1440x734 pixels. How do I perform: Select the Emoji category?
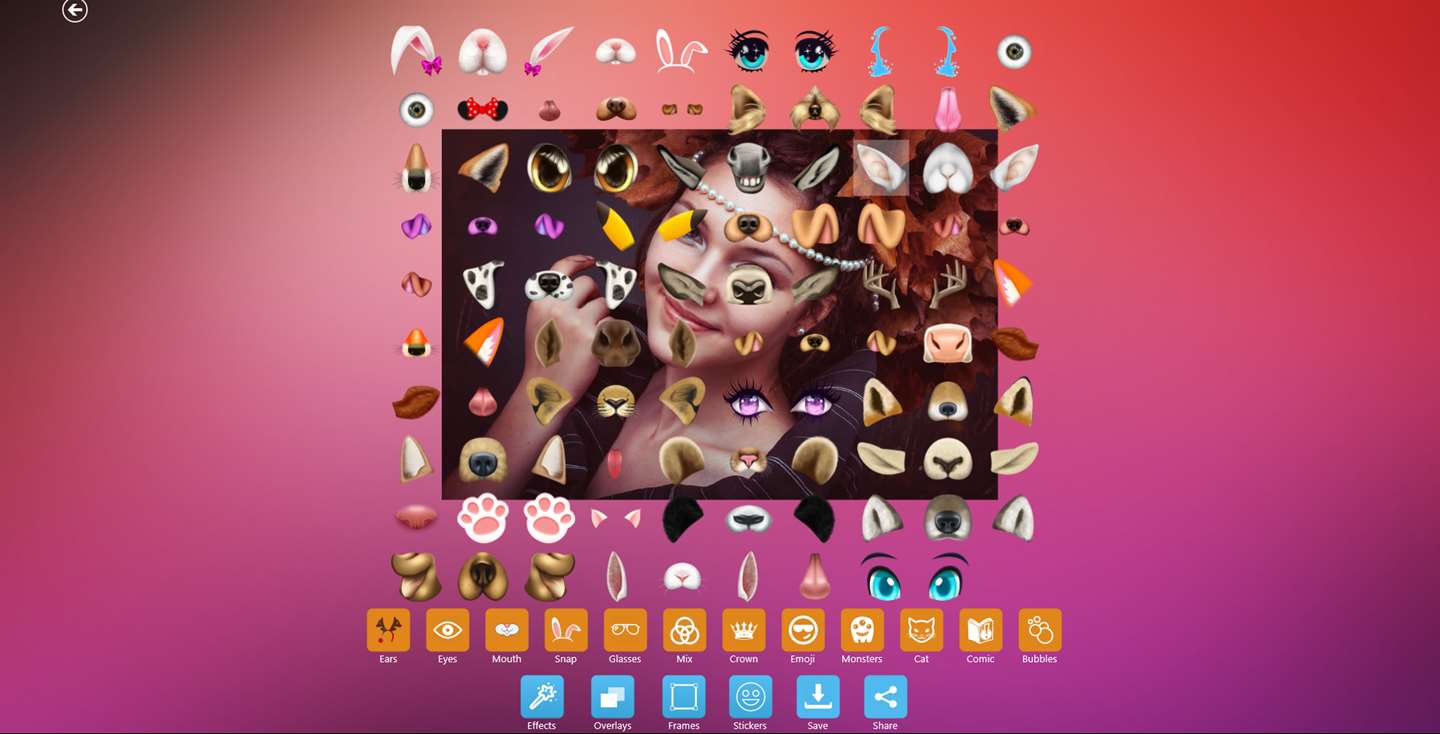[x=802, y=630]
